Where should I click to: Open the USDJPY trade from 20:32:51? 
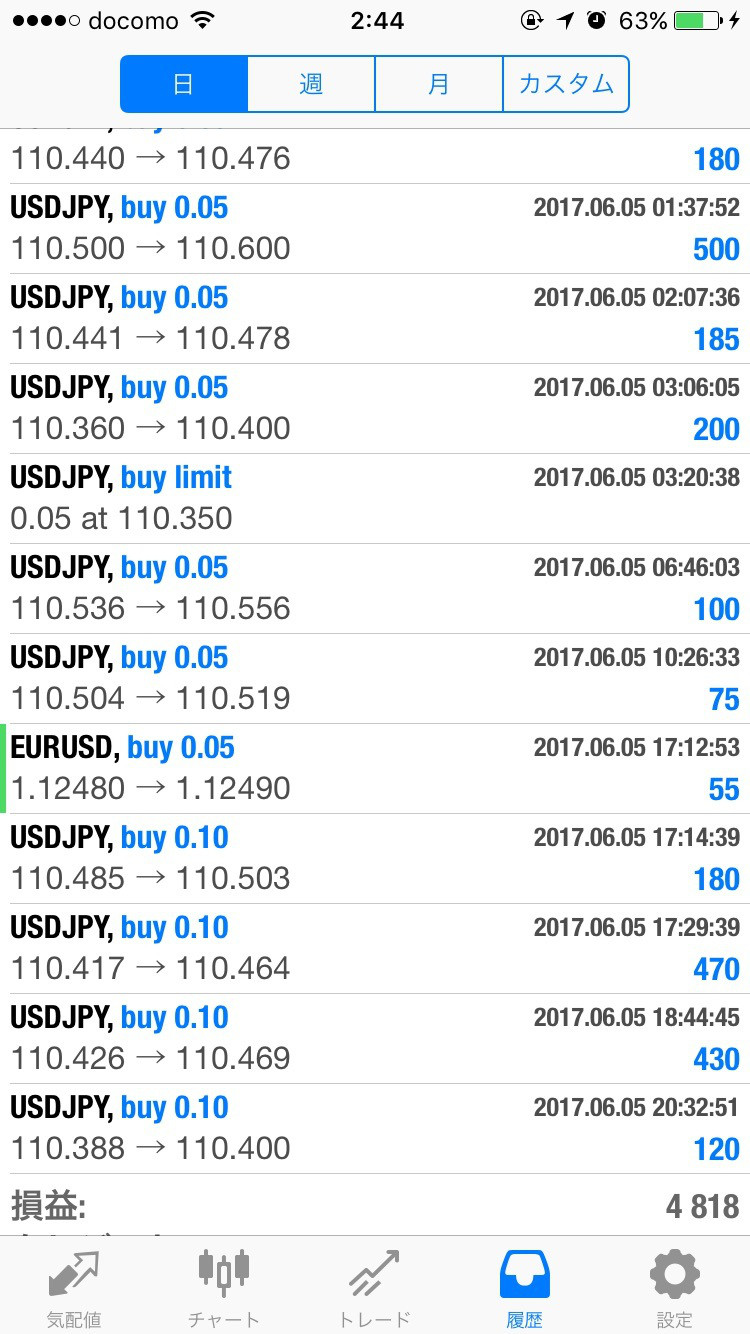(375, 1129)
